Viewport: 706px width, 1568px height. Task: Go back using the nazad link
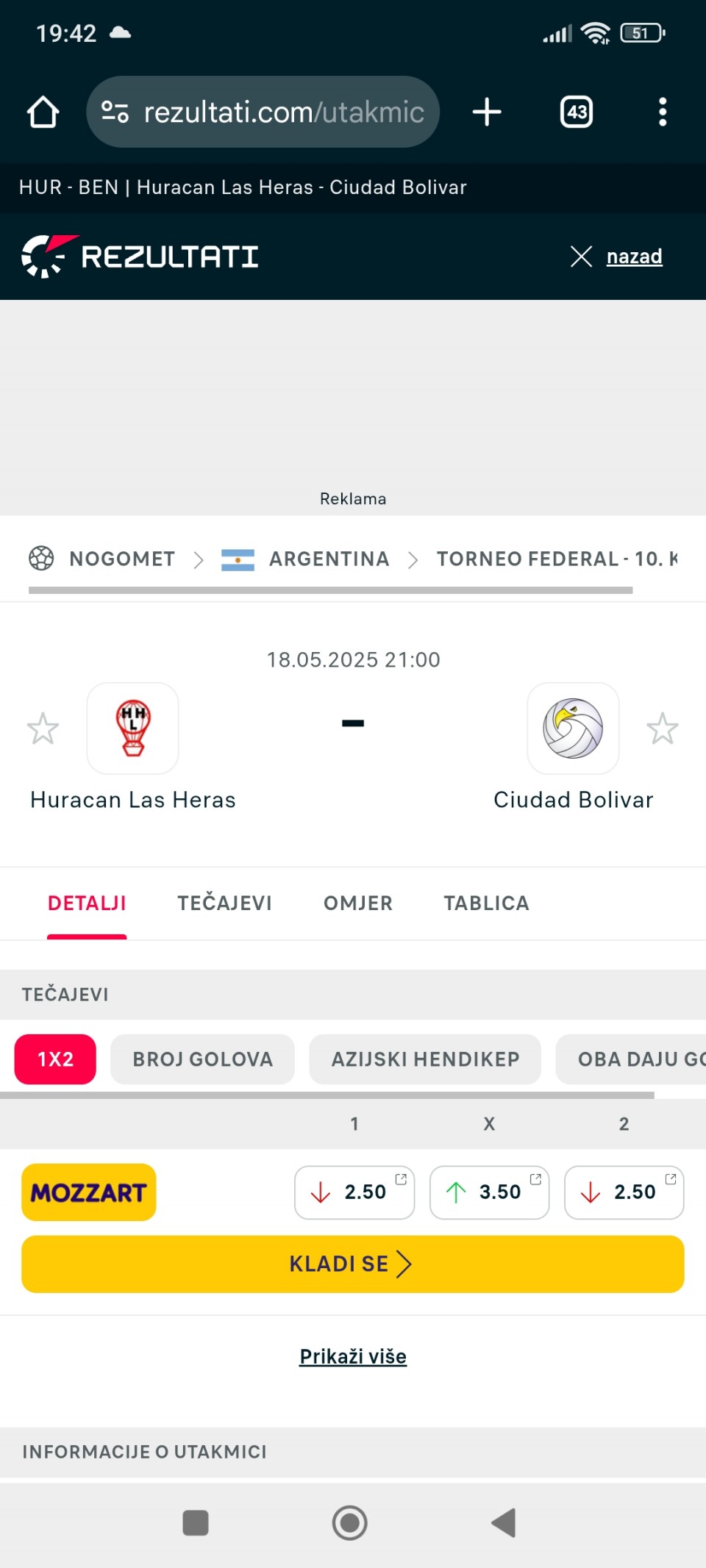[x=634, y=257]
